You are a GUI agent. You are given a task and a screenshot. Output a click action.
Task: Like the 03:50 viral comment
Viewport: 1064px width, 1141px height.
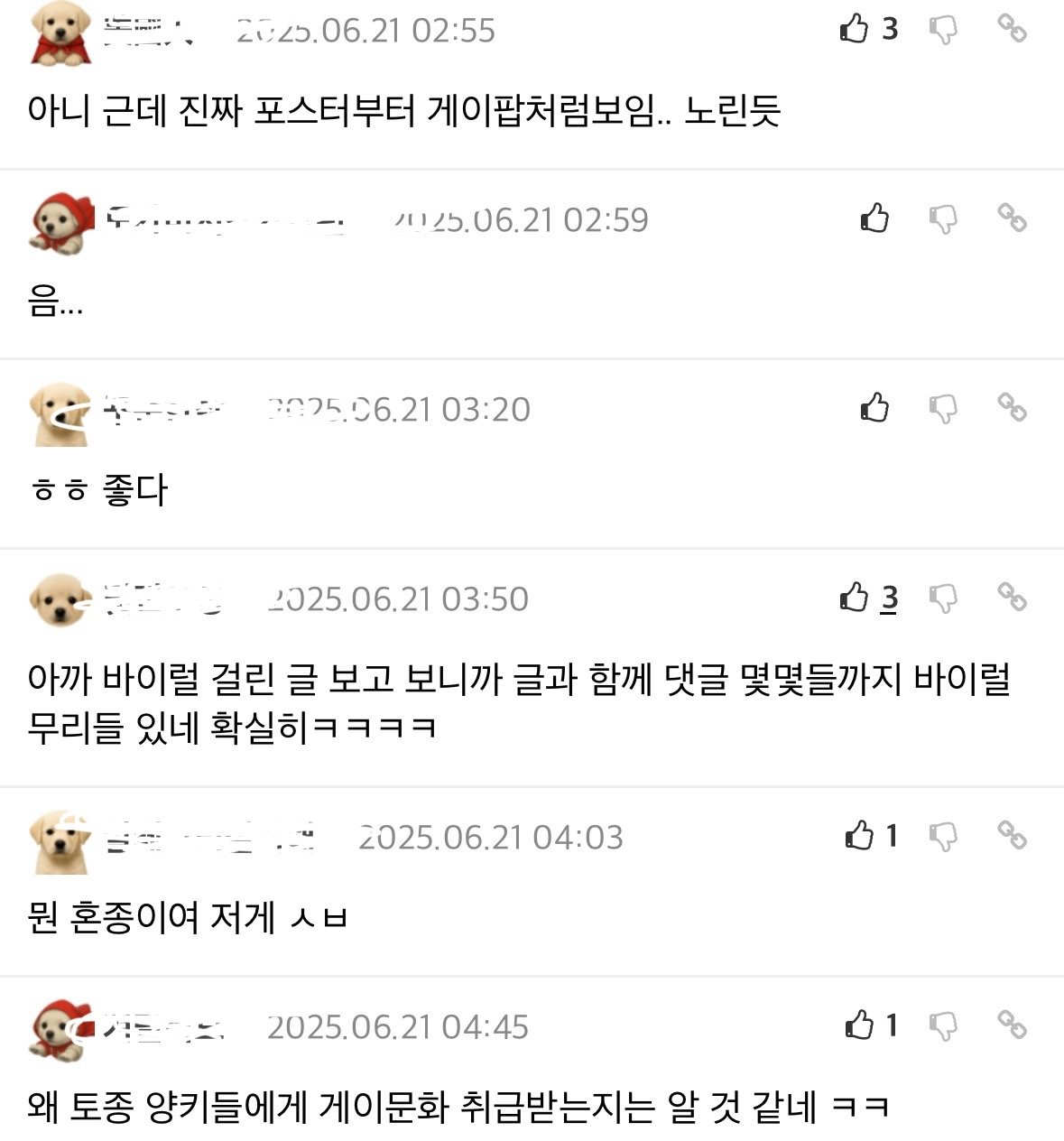tap(855, 598)
